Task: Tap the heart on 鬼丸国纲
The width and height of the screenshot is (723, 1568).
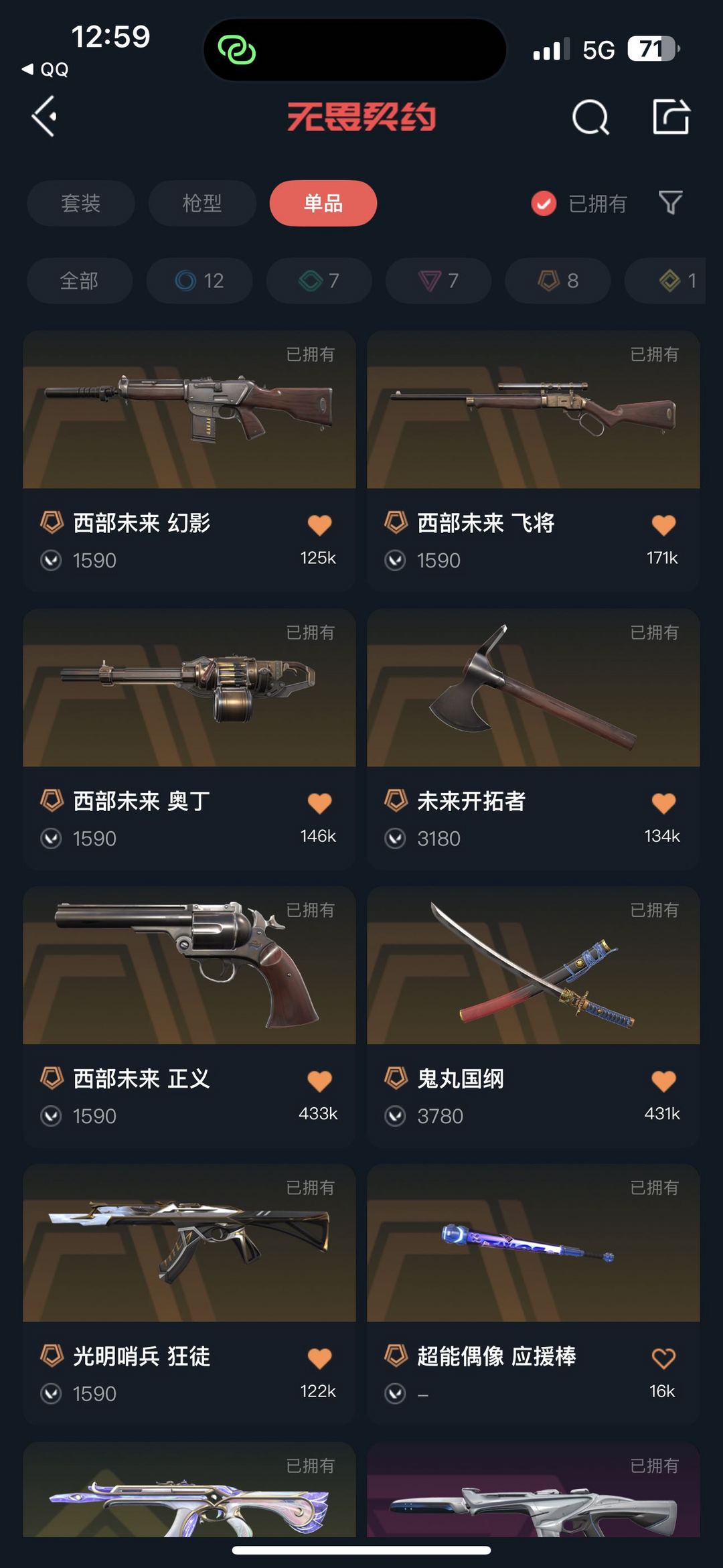Action: (663, 1080)
